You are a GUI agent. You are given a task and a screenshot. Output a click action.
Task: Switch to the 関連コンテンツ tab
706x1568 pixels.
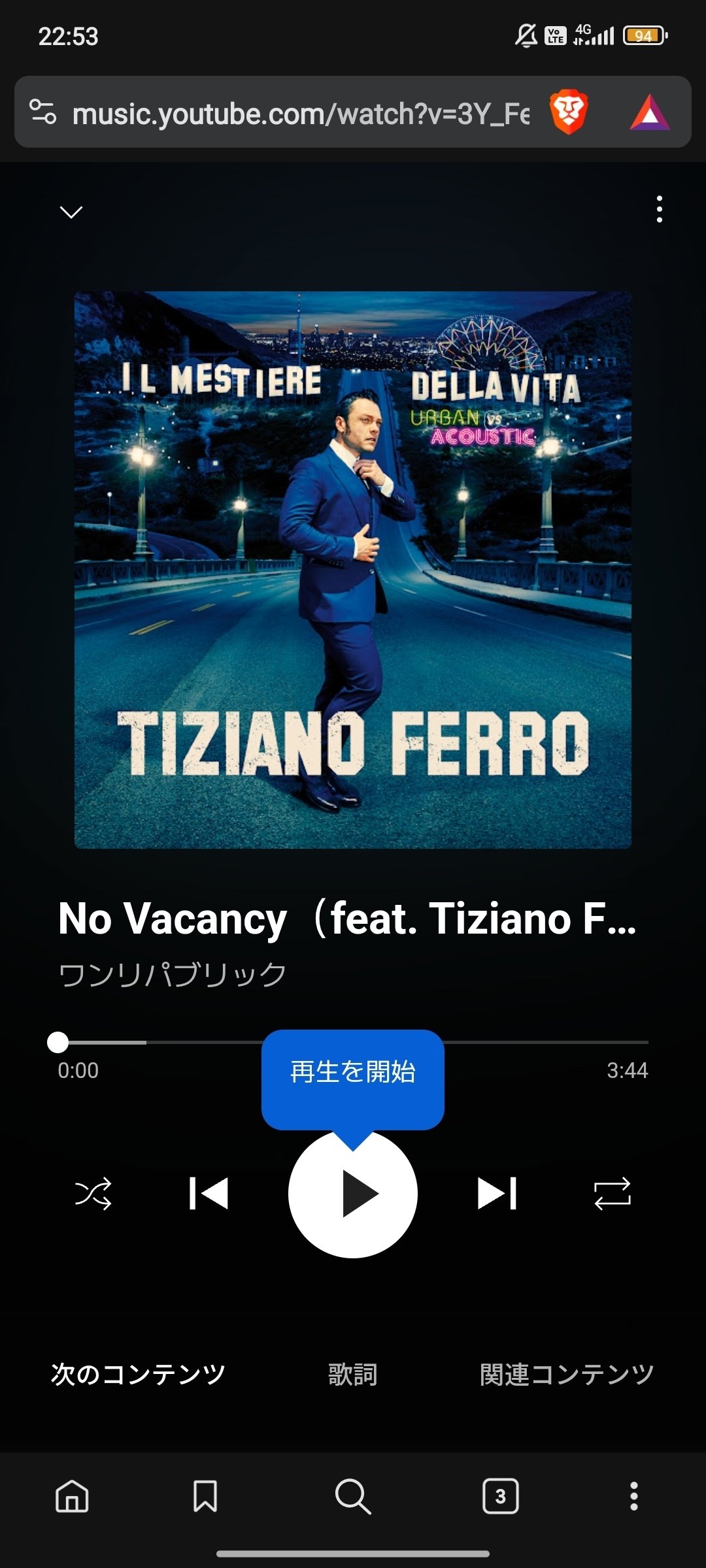[566, 1375]
